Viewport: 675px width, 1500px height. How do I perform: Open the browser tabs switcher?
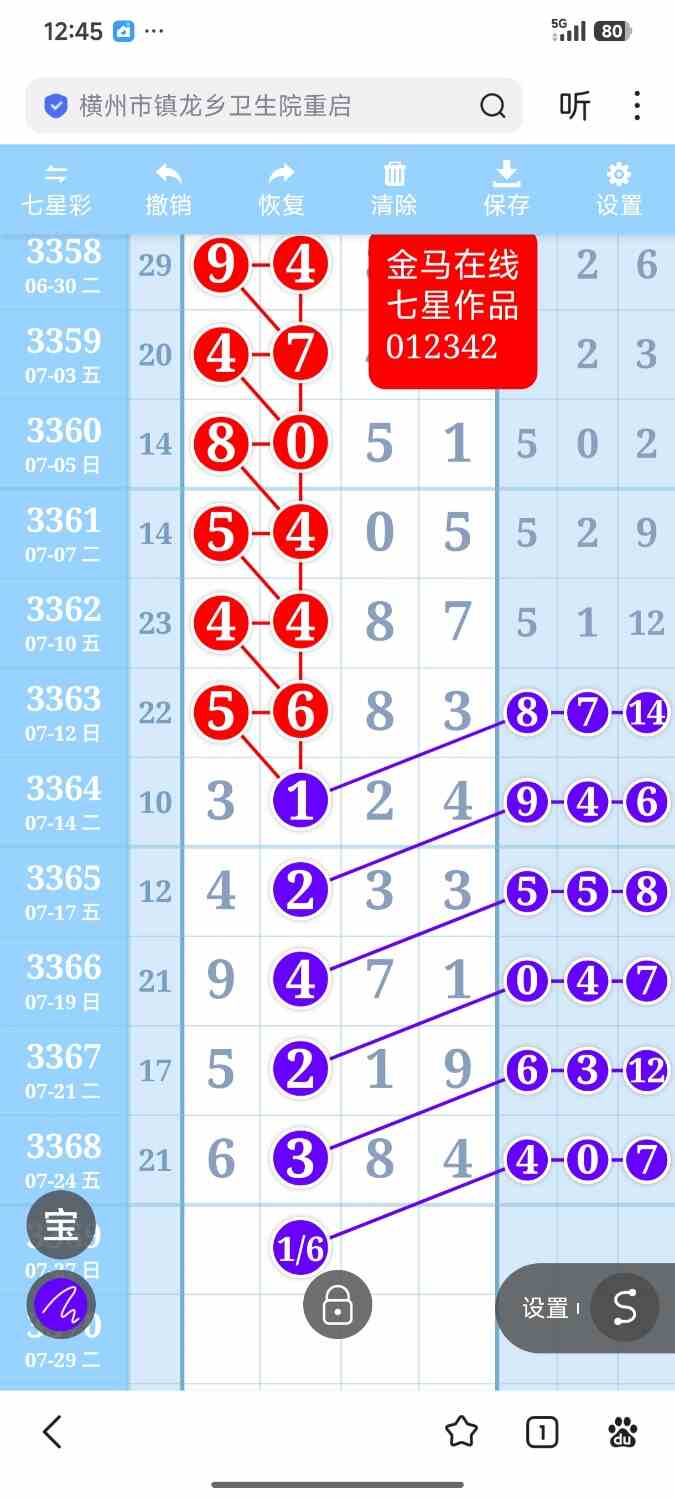(542, 1433)
